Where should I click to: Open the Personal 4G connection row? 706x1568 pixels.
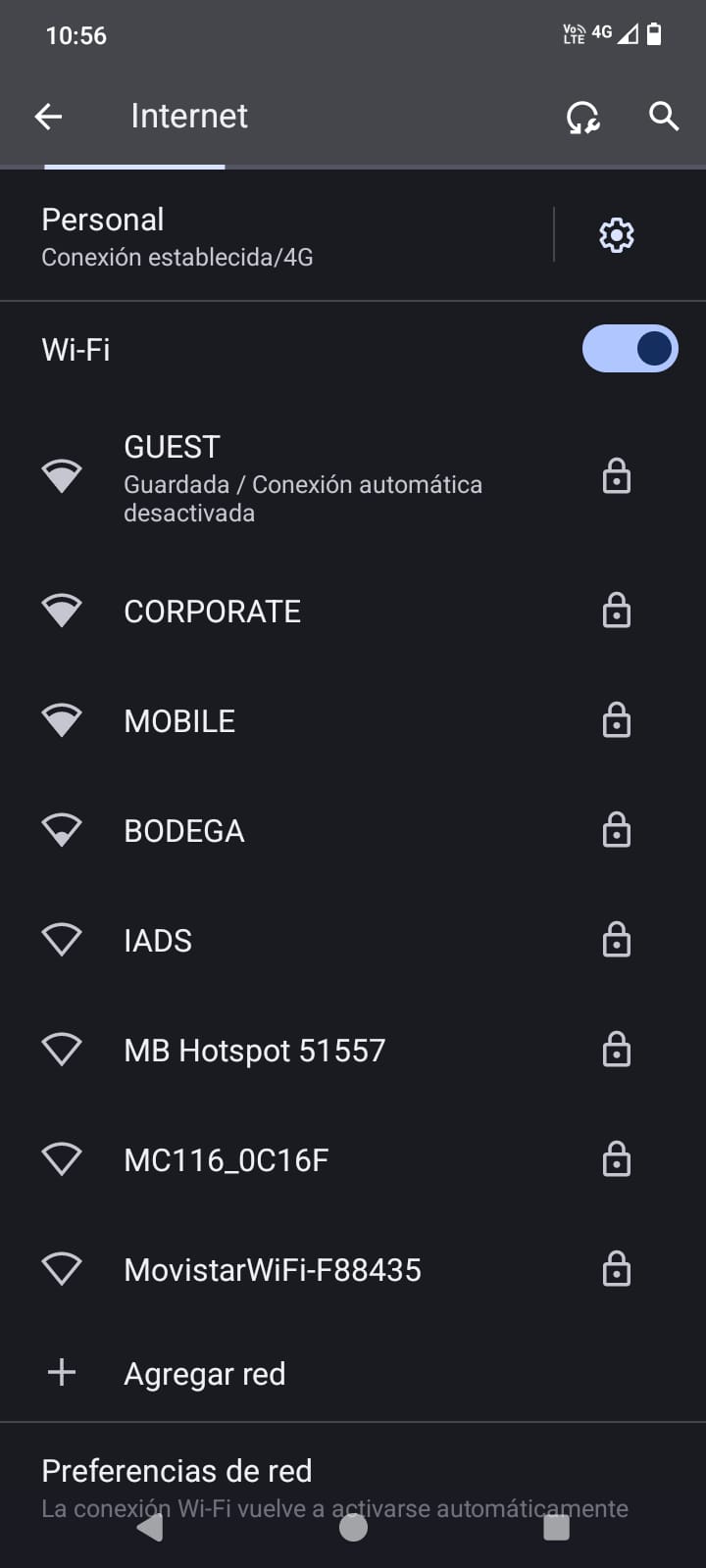tap(275, 236)
